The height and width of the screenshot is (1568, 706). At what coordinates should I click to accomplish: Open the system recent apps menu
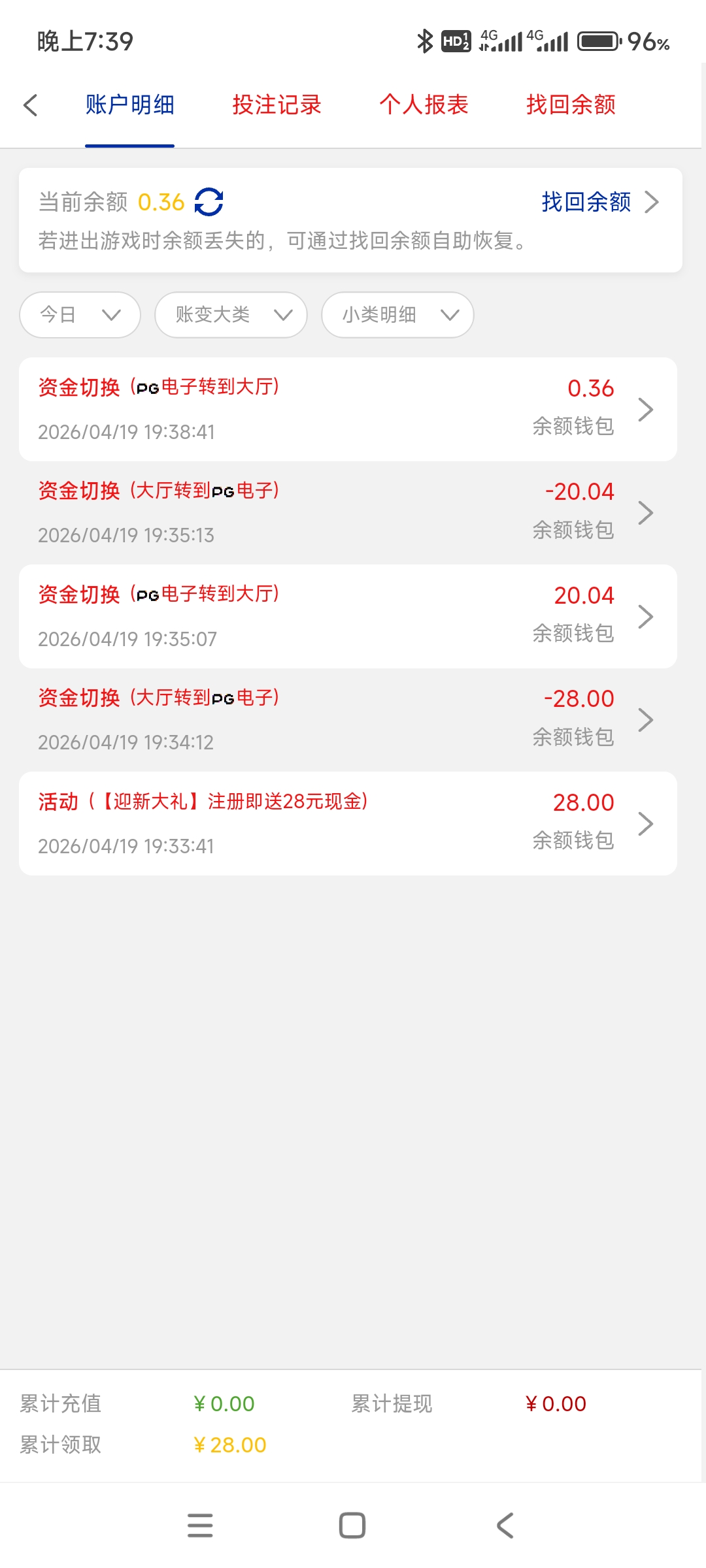pos(200,1526)
